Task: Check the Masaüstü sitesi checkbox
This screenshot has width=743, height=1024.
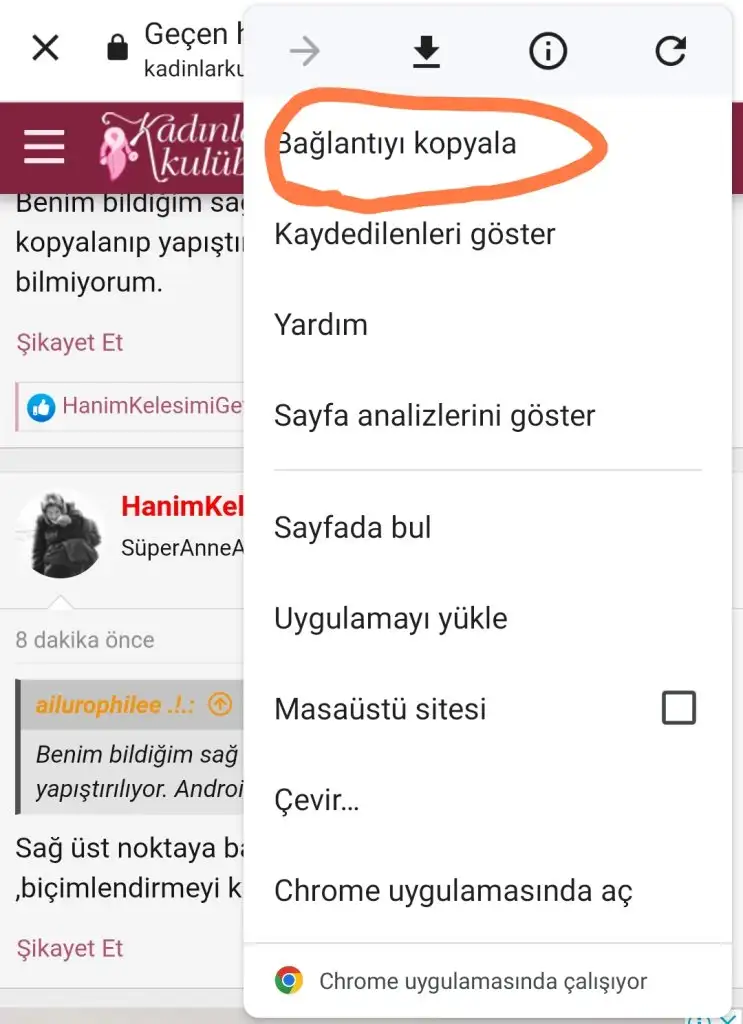Action: pyautogui.click(x=679, y=709)
